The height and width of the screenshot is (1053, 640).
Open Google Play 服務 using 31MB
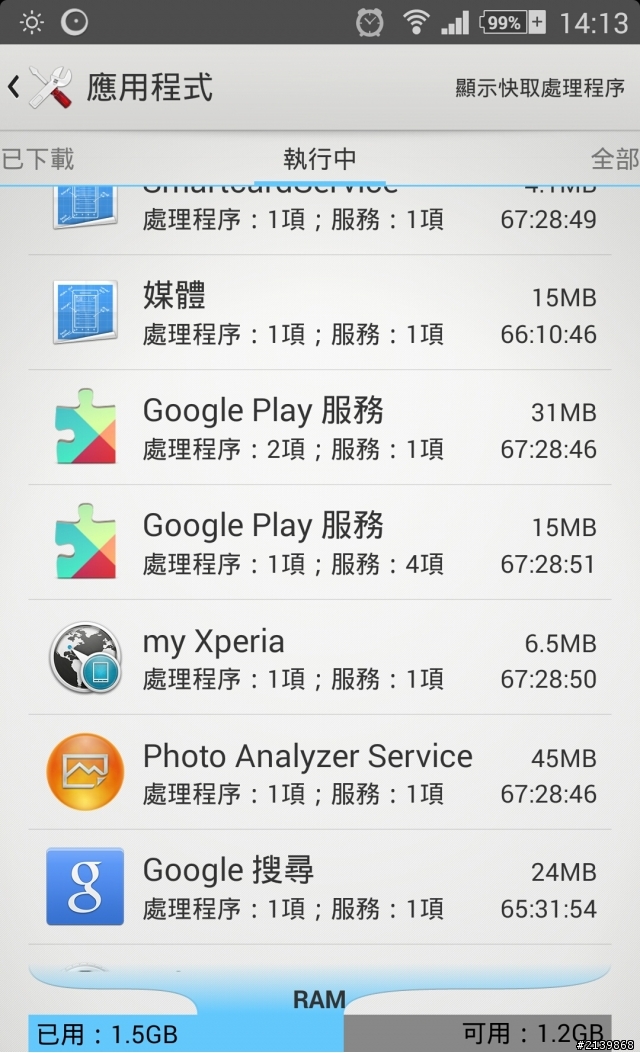(320, 428)
